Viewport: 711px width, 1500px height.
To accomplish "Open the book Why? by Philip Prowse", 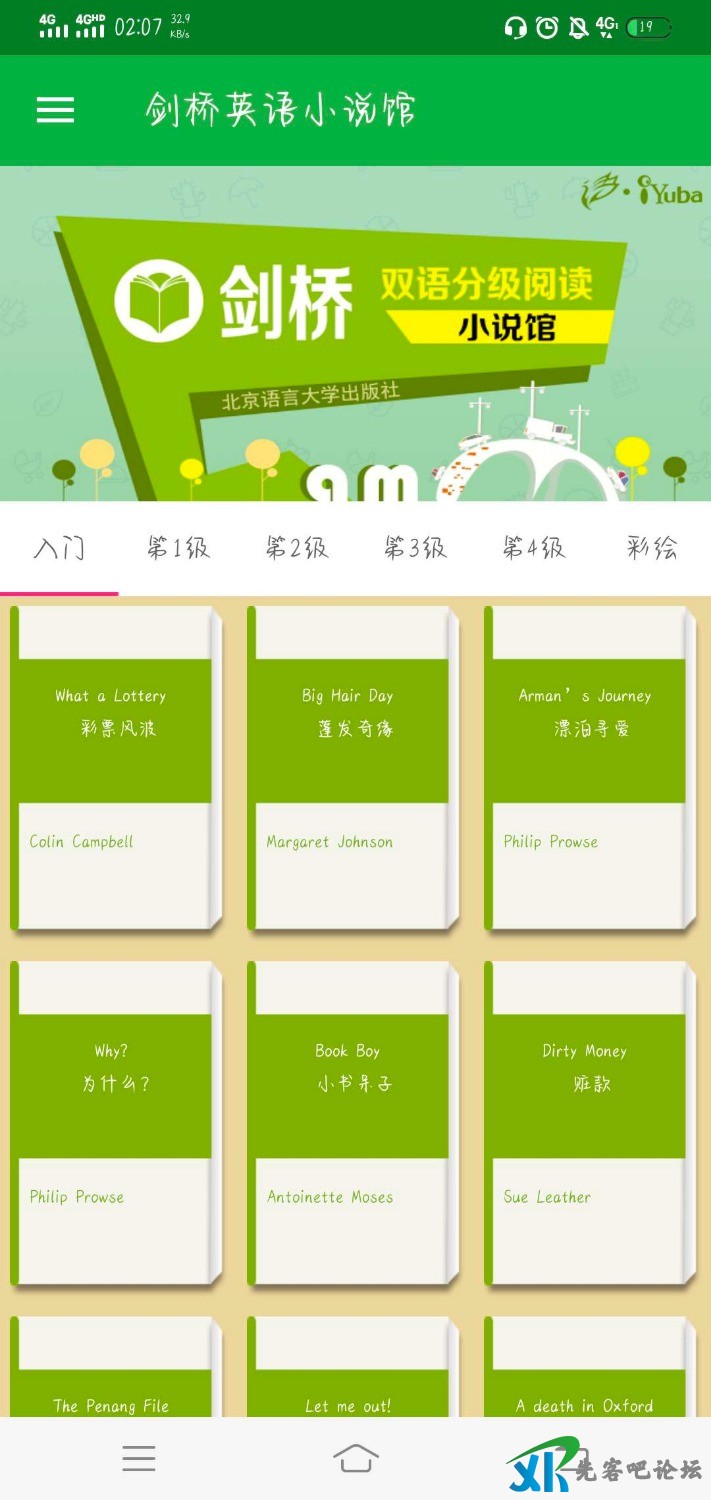I will (x=114, y=1122).
